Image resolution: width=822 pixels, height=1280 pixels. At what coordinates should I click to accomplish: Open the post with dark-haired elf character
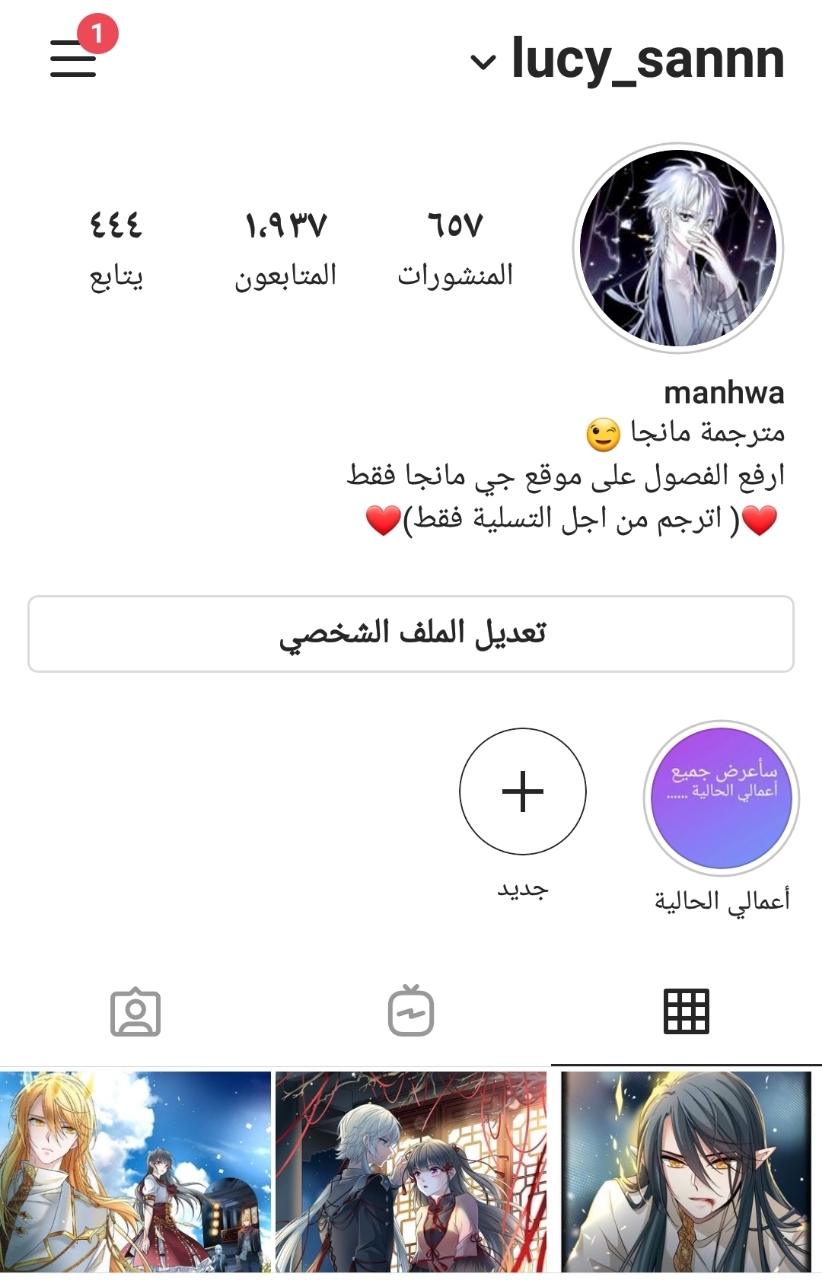click(686, 1172)
